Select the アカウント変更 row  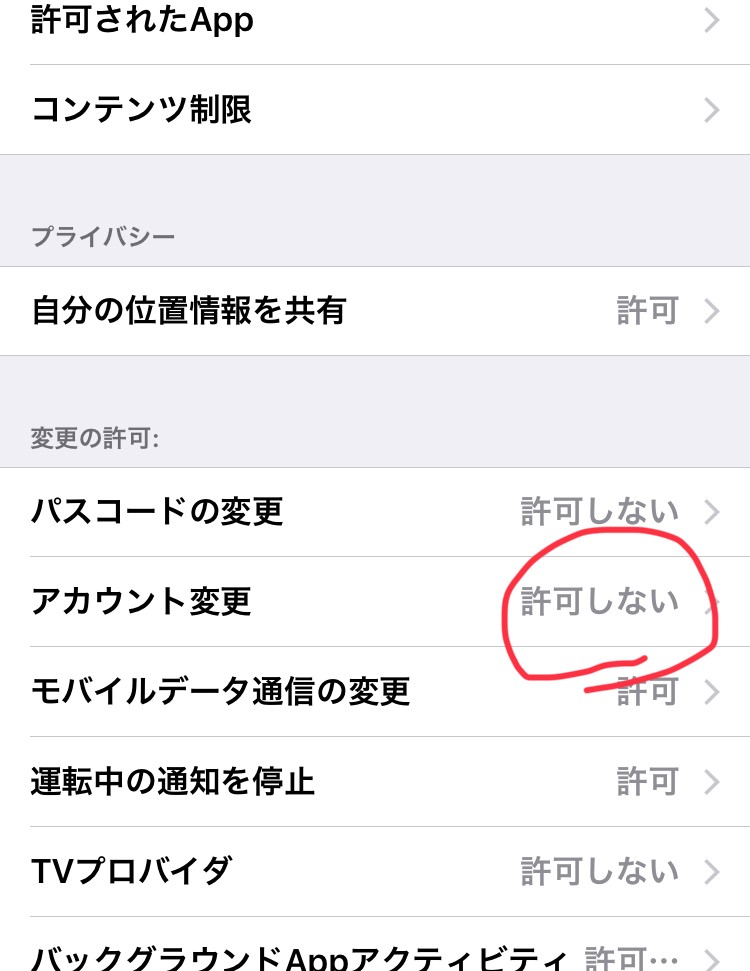pos(375,602)
